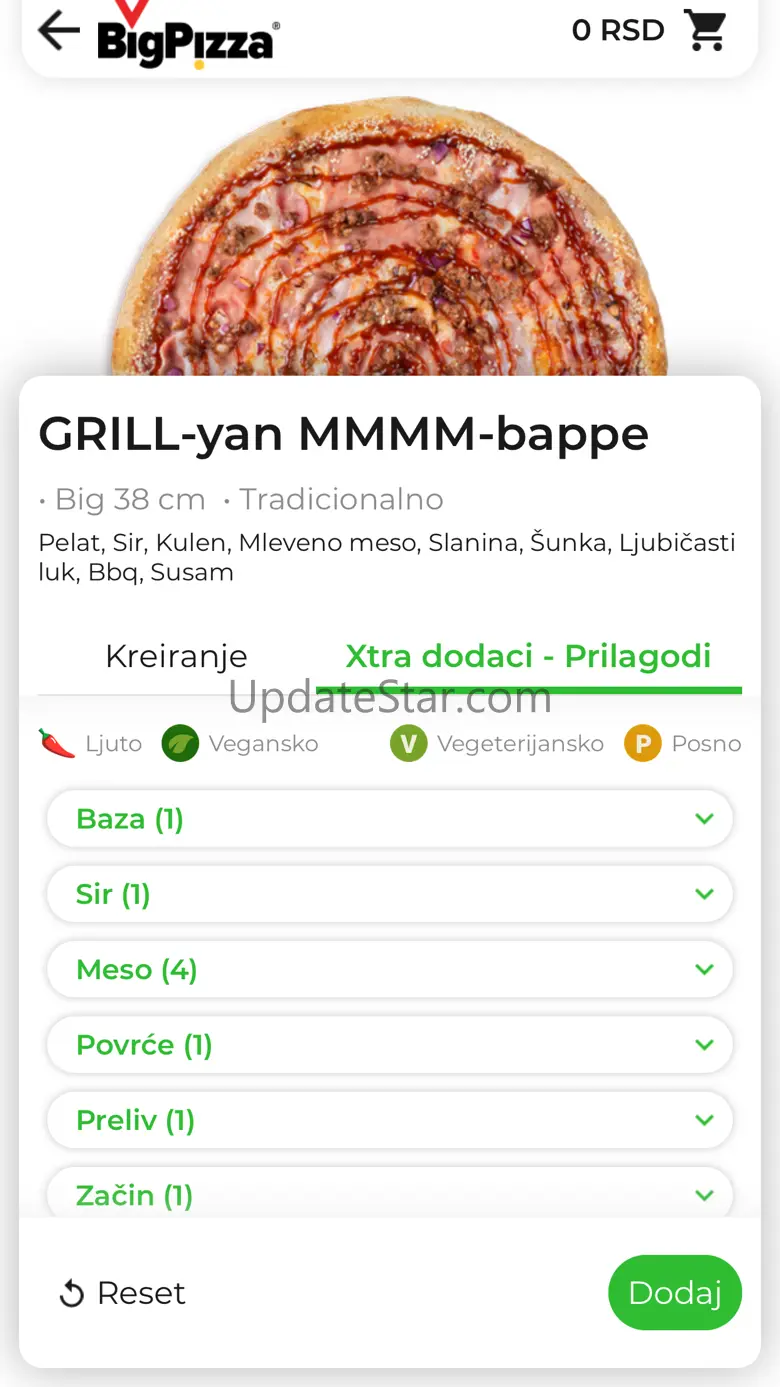The image size is (780, 1387).
Task: Expand the Meso (4) section
Action: (390, 969)
